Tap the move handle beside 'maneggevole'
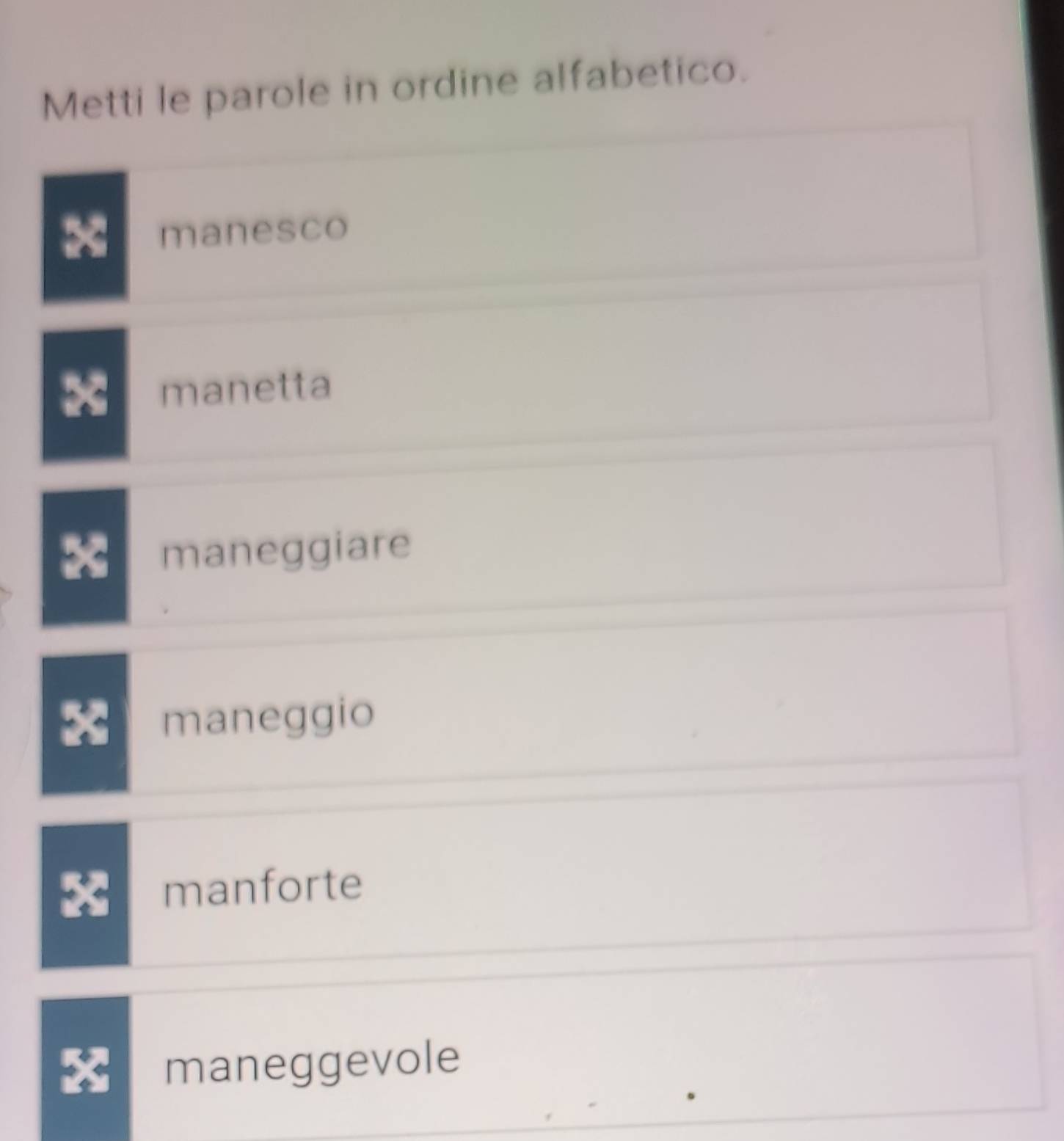1064x1141 pixels. (x=85, y=1070)
